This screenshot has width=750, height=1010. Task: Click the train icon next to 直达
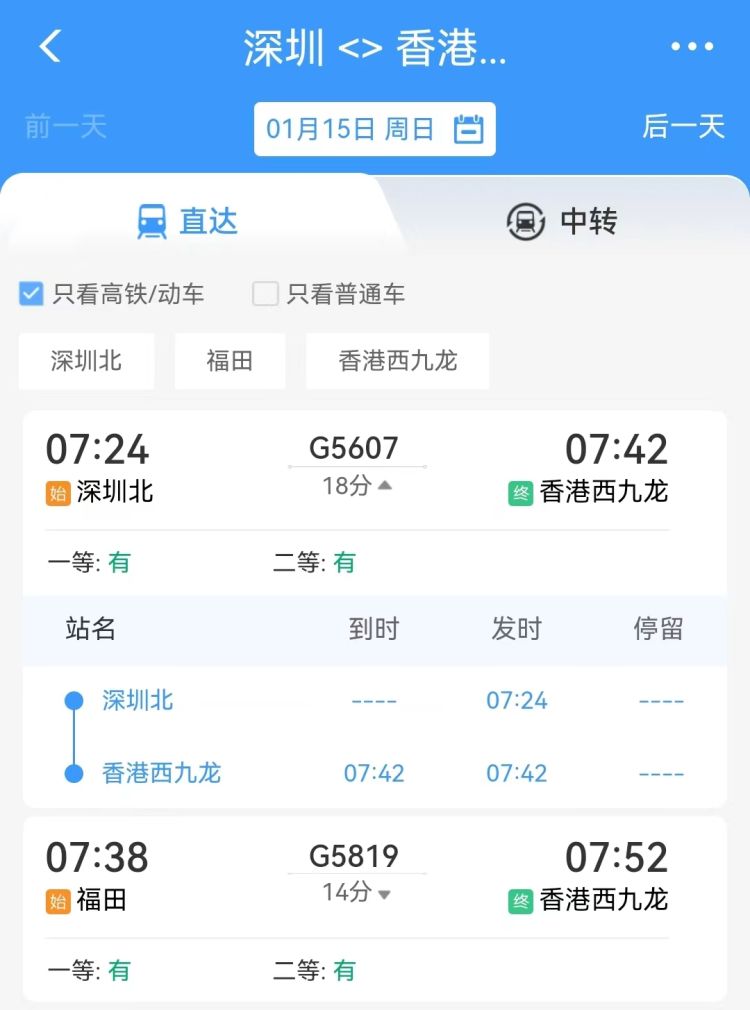click(152, 222)
